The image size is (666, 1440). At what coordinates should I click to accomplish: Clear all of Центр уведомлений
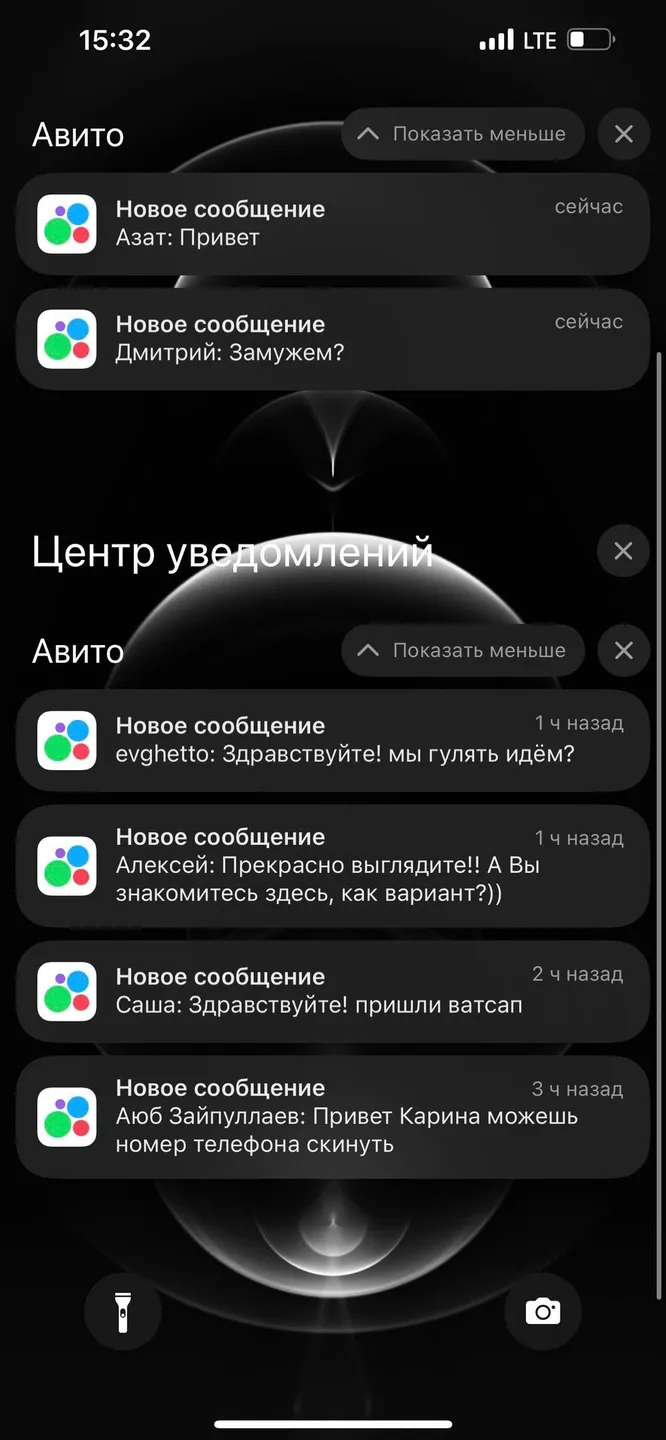[x=623, y=551]
